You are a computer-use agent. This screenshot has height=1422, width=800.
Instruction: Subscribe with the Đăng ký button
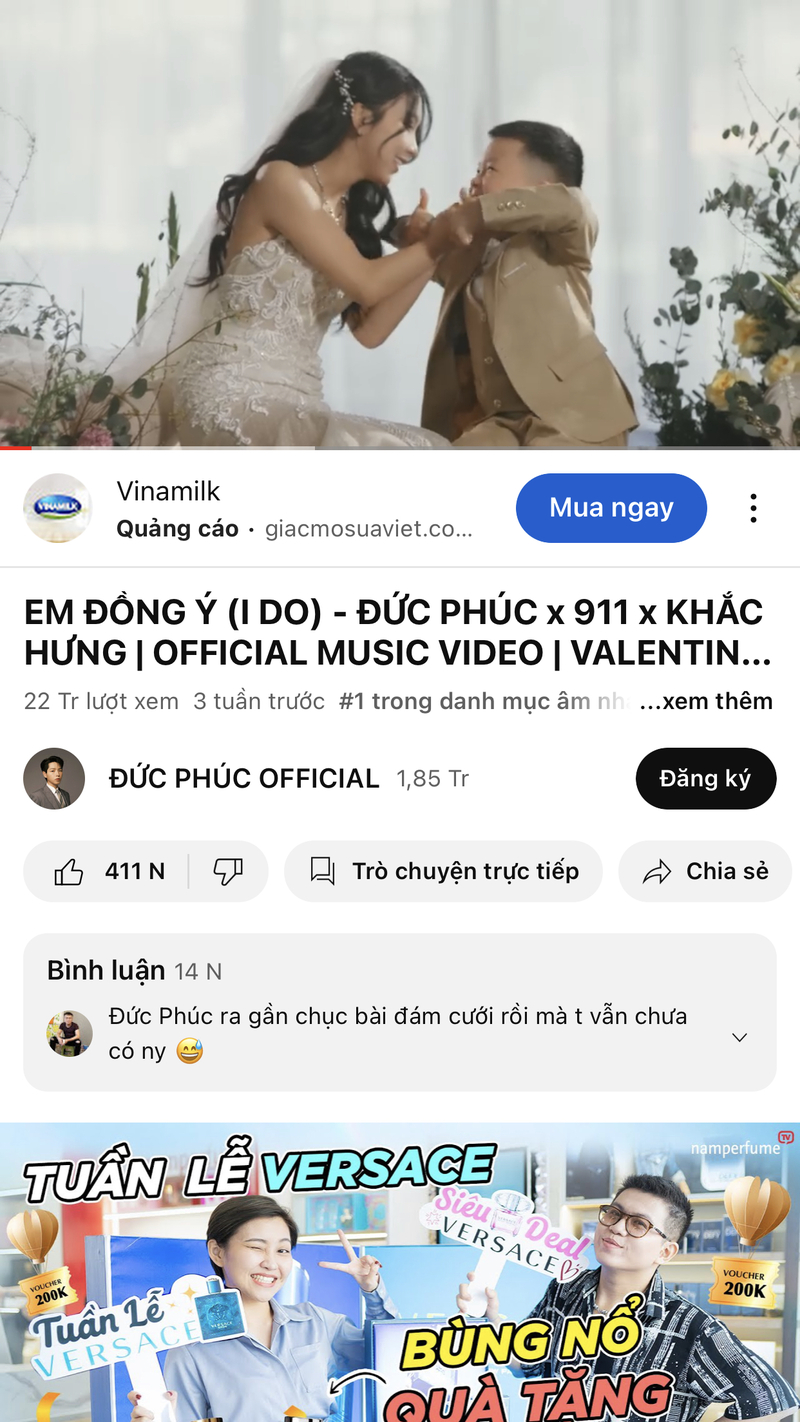tap(705, 778)
